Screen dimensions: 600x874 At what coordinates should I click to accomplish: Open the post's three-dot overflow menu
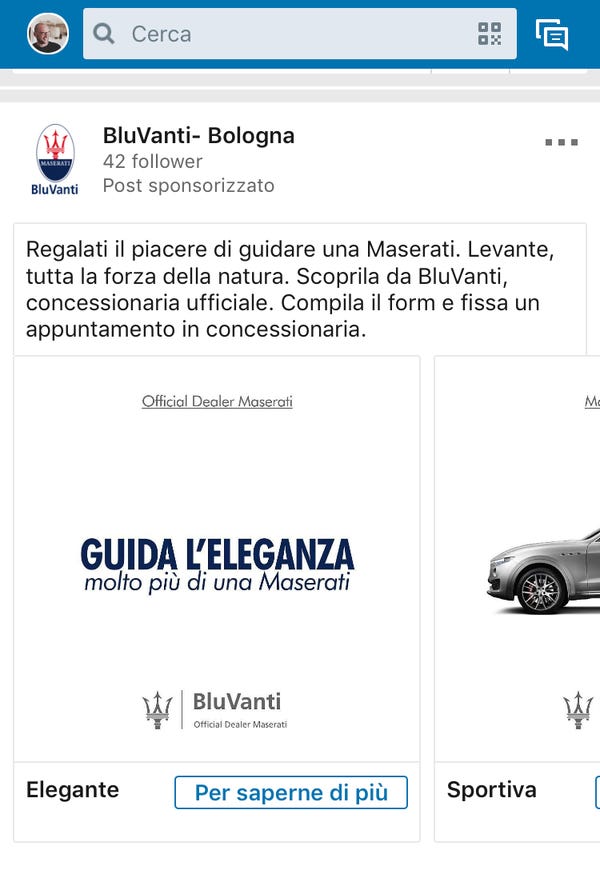point(561,143)
